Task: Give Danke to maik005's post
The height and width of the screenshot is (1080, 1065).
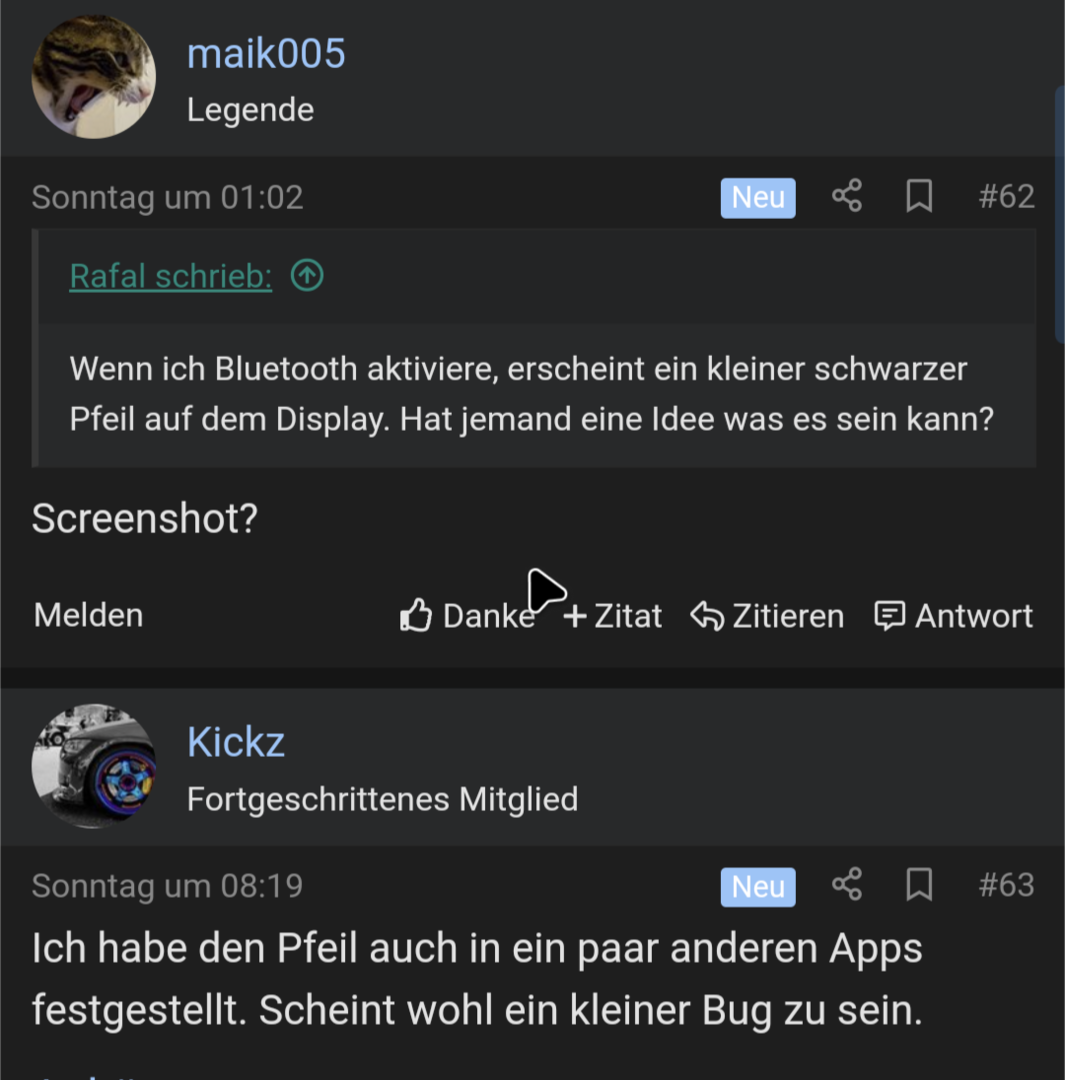Action: 467,616
